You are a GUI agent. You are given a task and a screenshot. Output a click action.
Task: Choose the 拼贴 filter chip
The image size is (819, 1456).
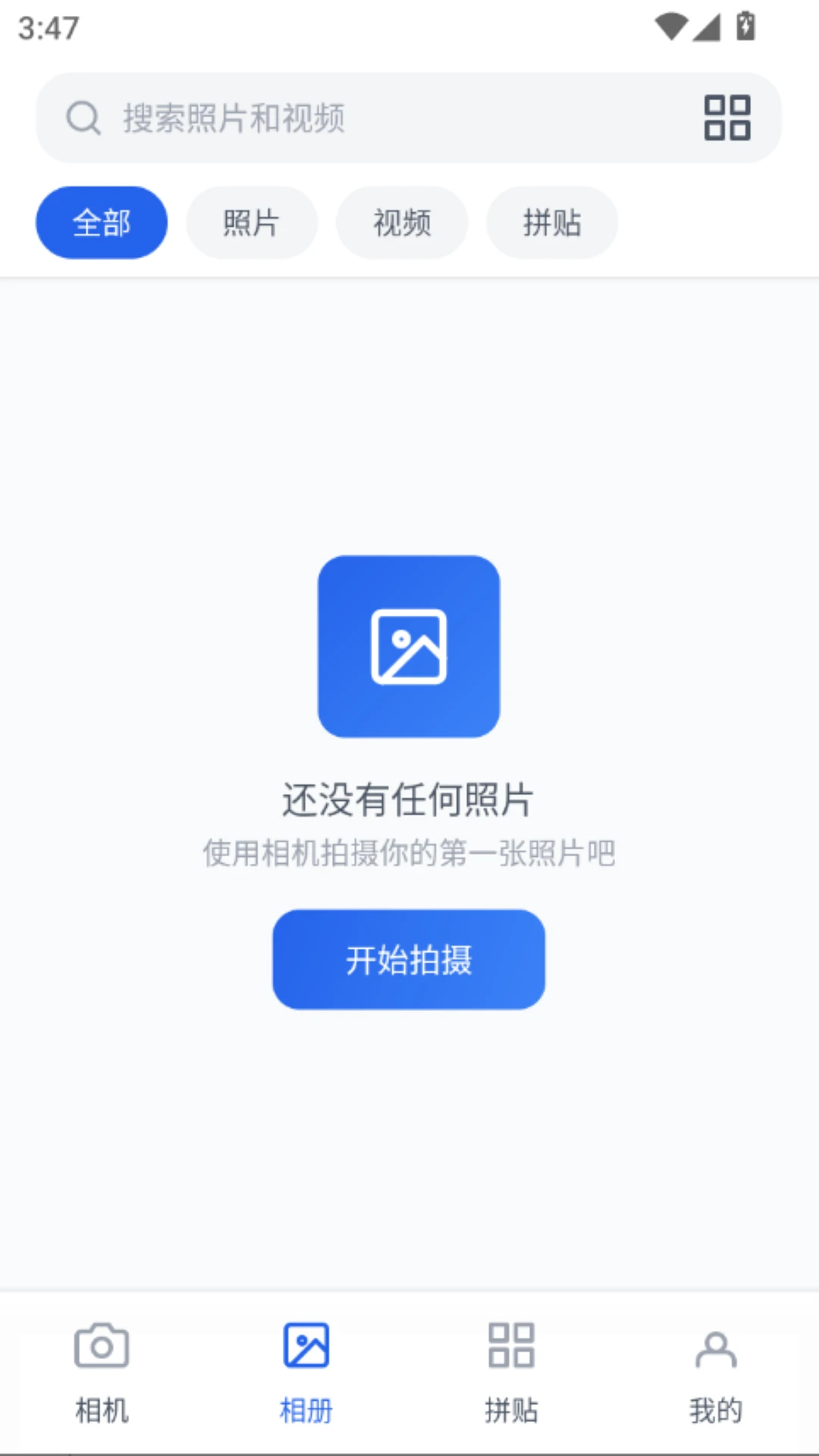point(552,223)
